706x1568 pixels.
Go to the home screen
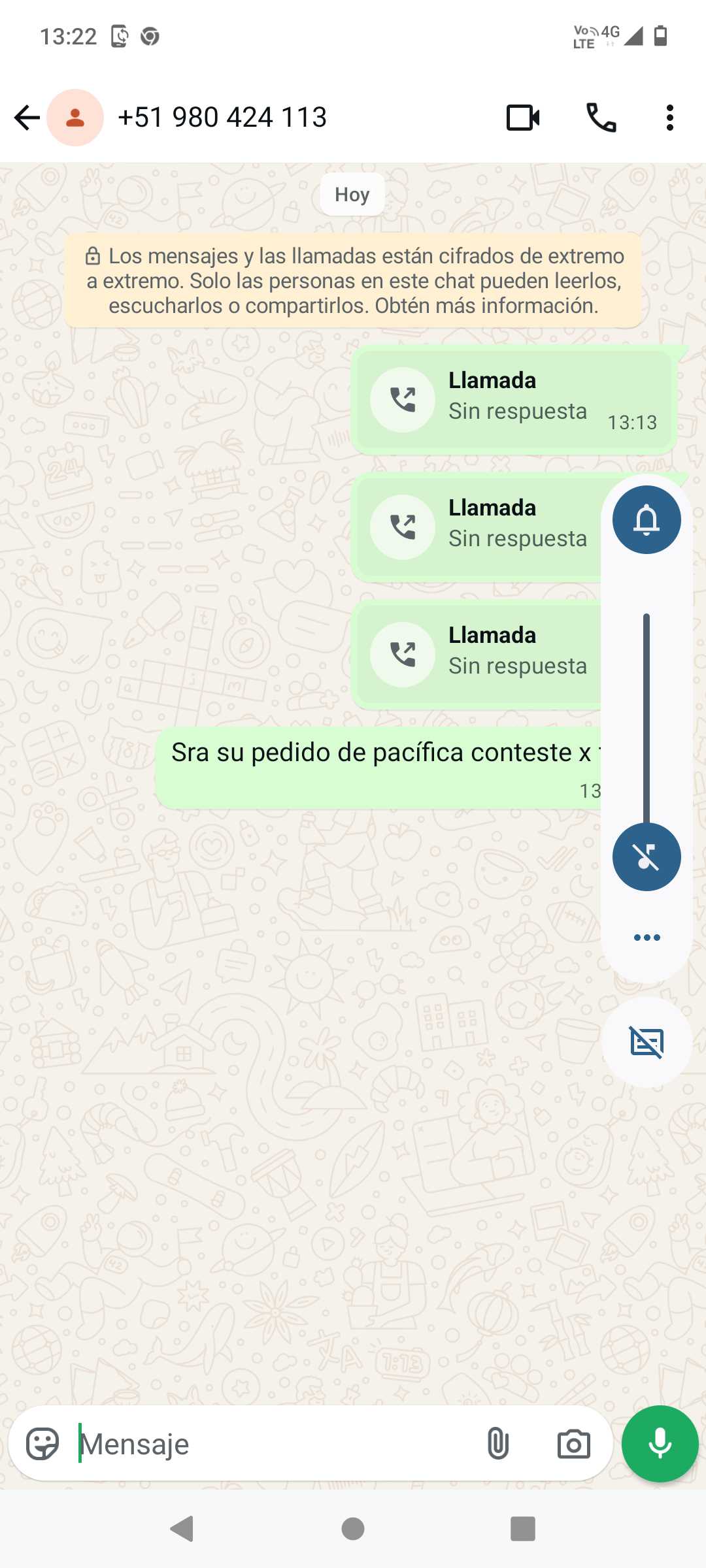click(x=353, y=1529)
